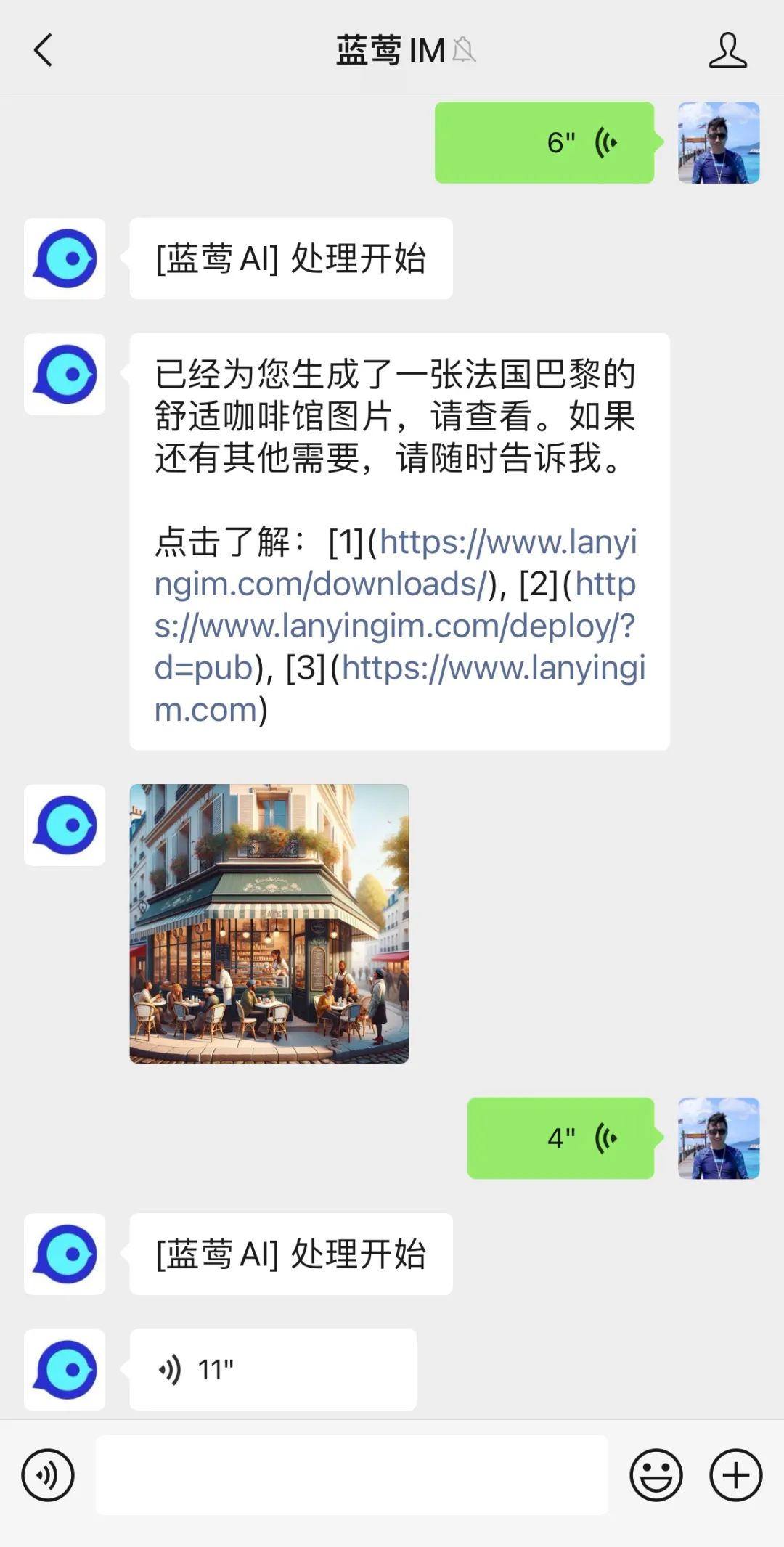This screenshot has height=1547, width=784.
Task: Switch to voice input mode
Action: coord(48,1475)
